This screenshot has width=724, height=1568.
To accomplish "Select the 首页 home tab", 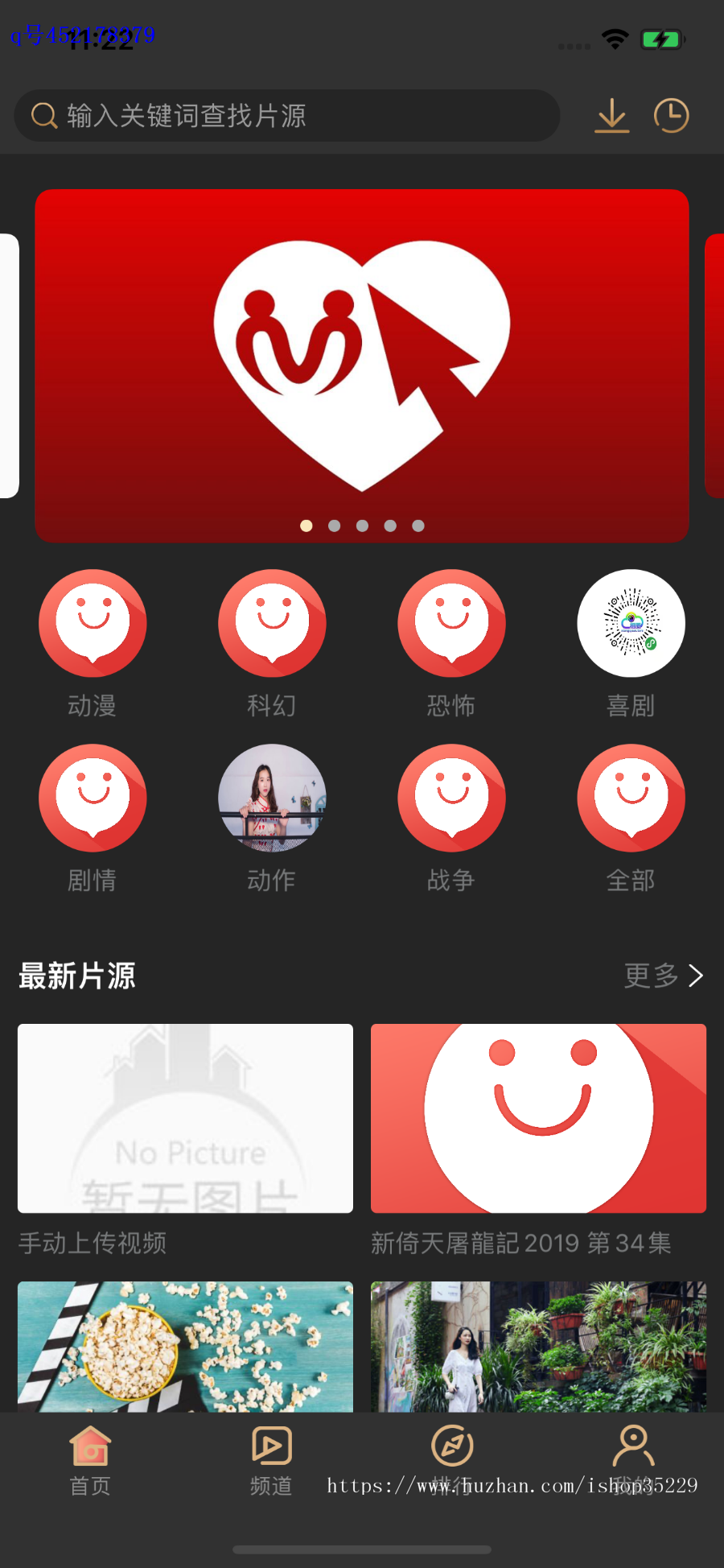I will click(90, 1461).
